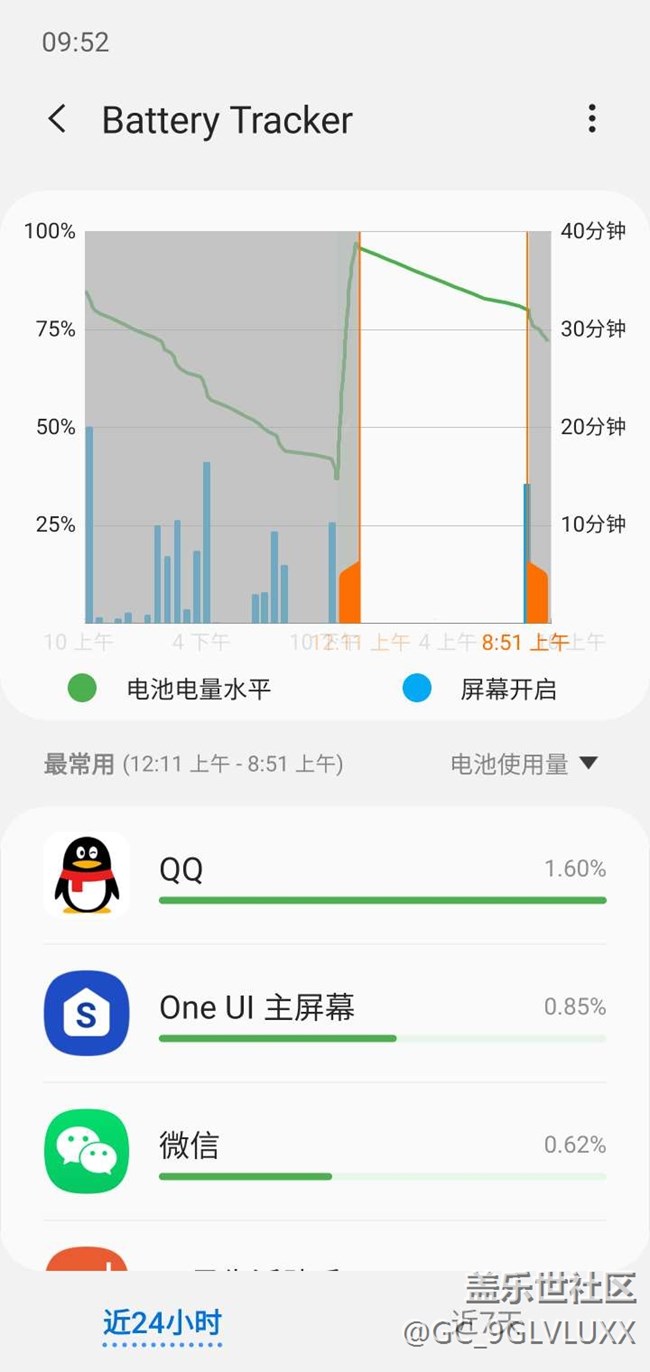Open QQ battery usage details
Viewport: 650px width, 1372px height.
tap(325, 875)
